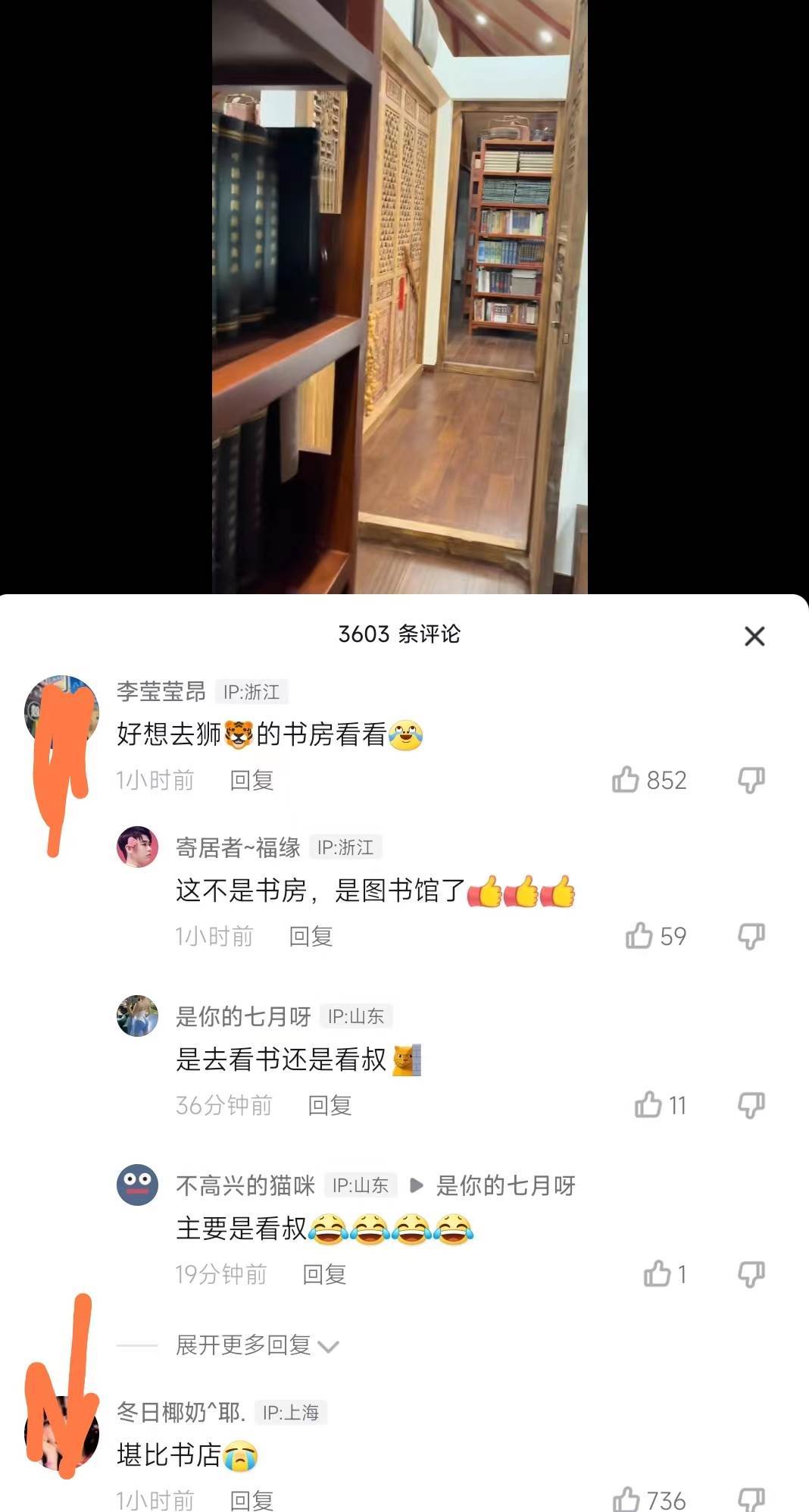Like 不高兴的猫咪's reply
This screenshot has width=809, height=1512.
point(657,1274)
